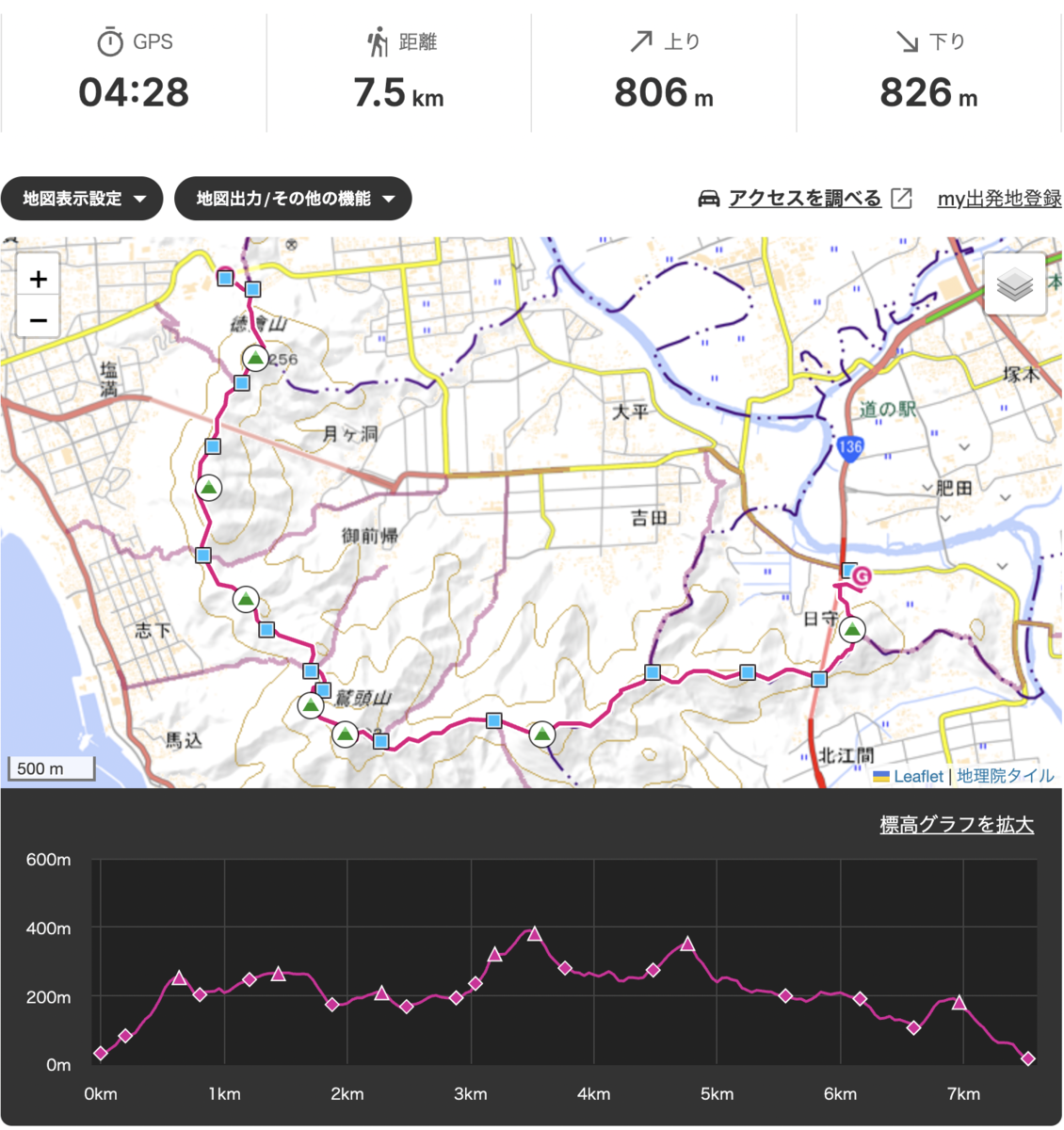Tap the my出発地登録 link
This screenshot has width=1064, height=1130.
point(1000,199)
